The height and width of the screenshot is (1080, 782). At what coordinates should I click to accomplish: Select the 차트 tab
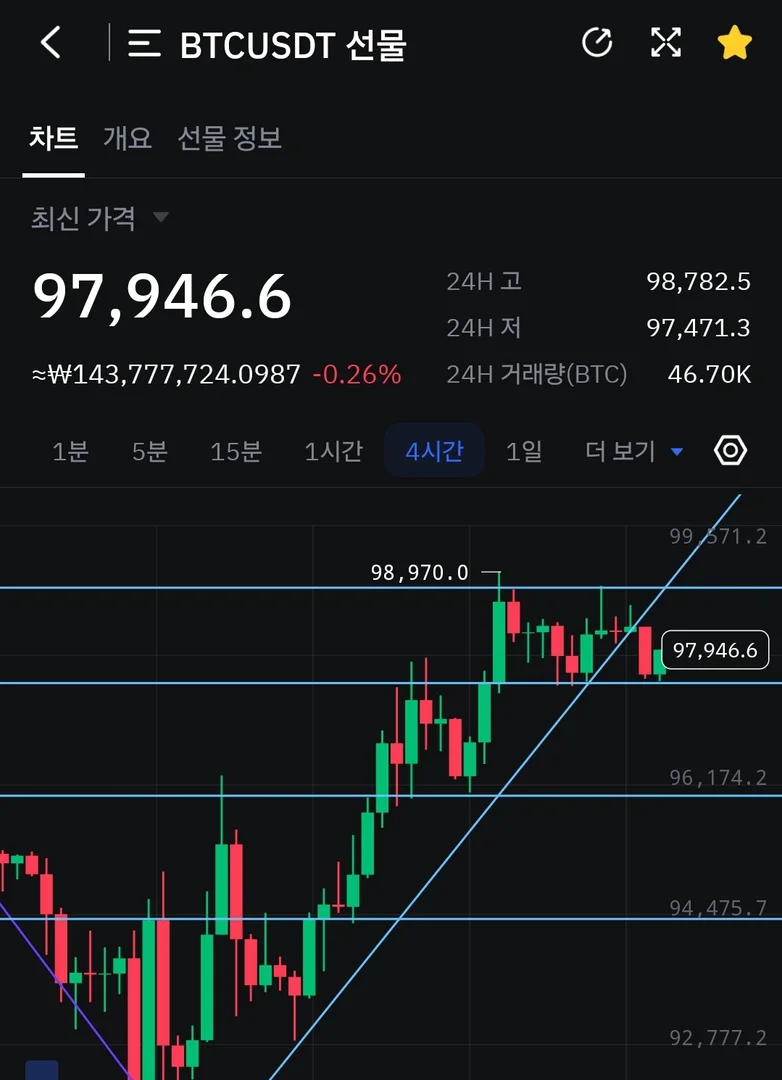tap(53, 138)
